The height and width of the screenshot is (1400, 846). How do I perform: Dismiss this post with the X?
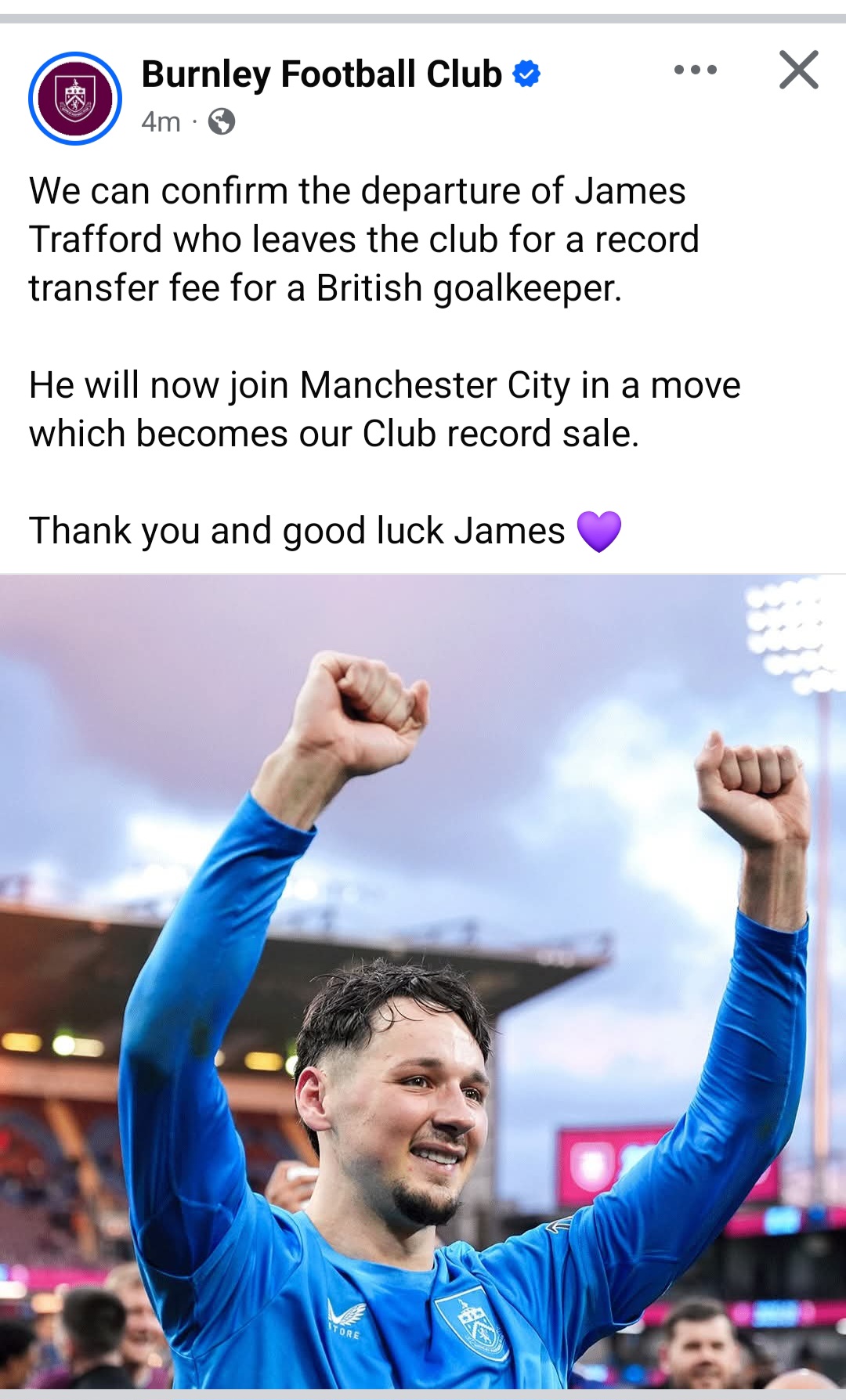pyautogui.click(x=798, y=70)
